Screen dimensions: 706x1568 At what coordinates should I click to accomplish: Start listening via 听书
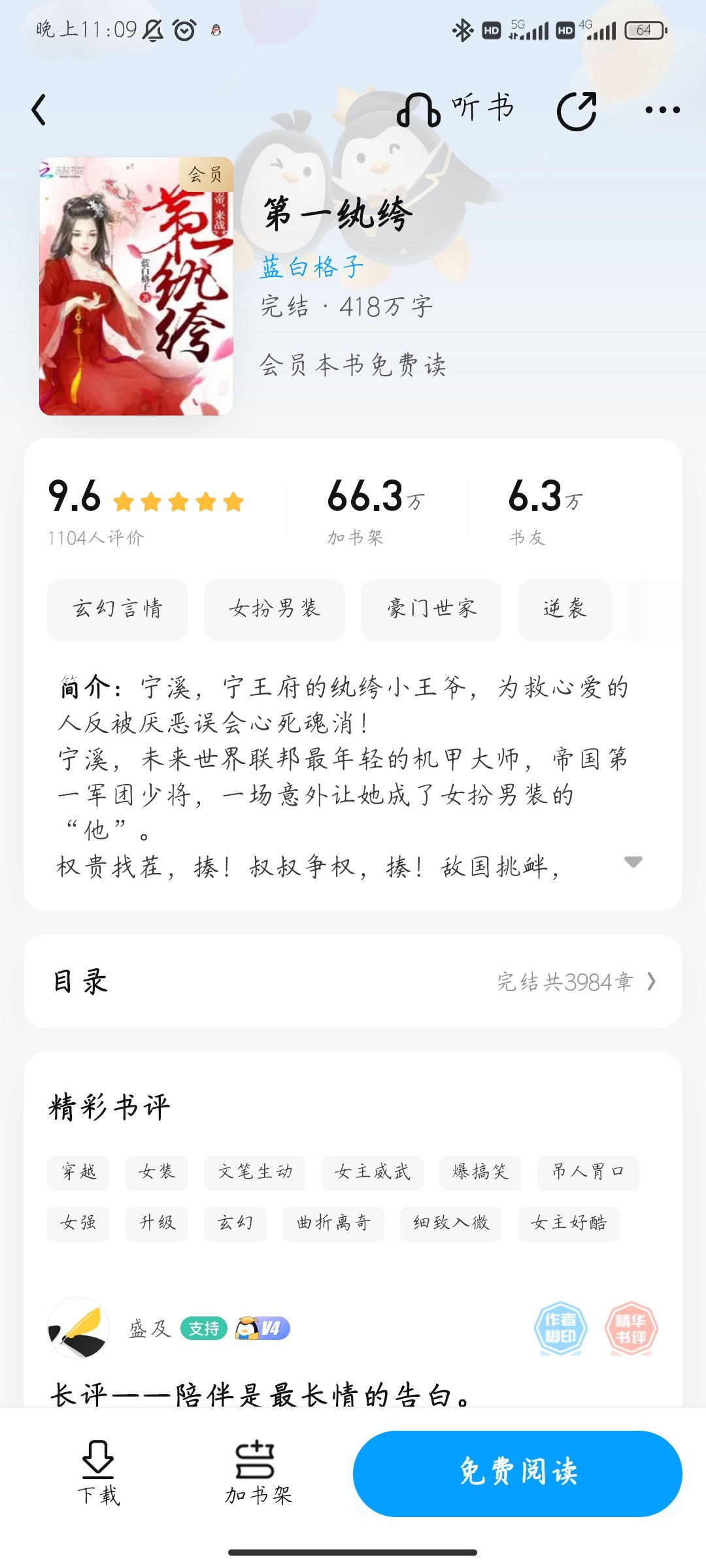456,109
